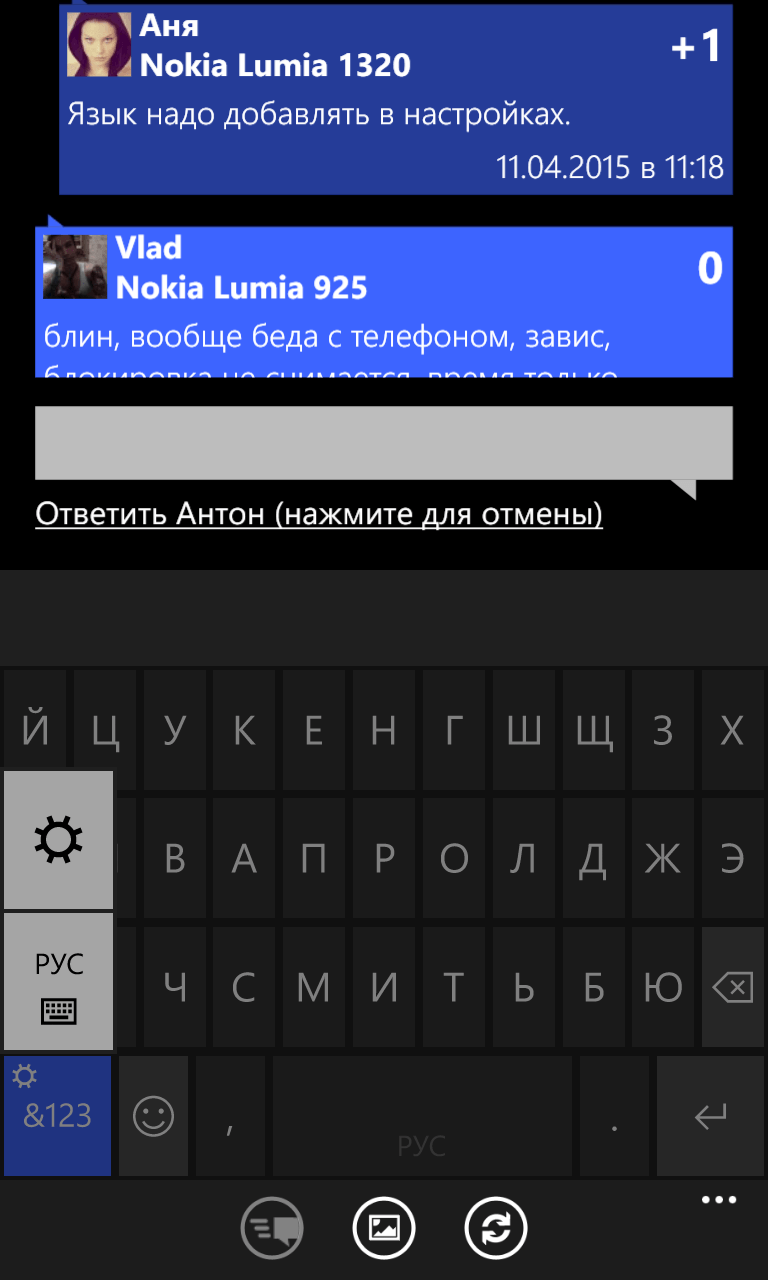Tap the space bar labeled РУС
Viewport: 768px width, 1280px height.
pyautogui.click(x=421, y=1116)
